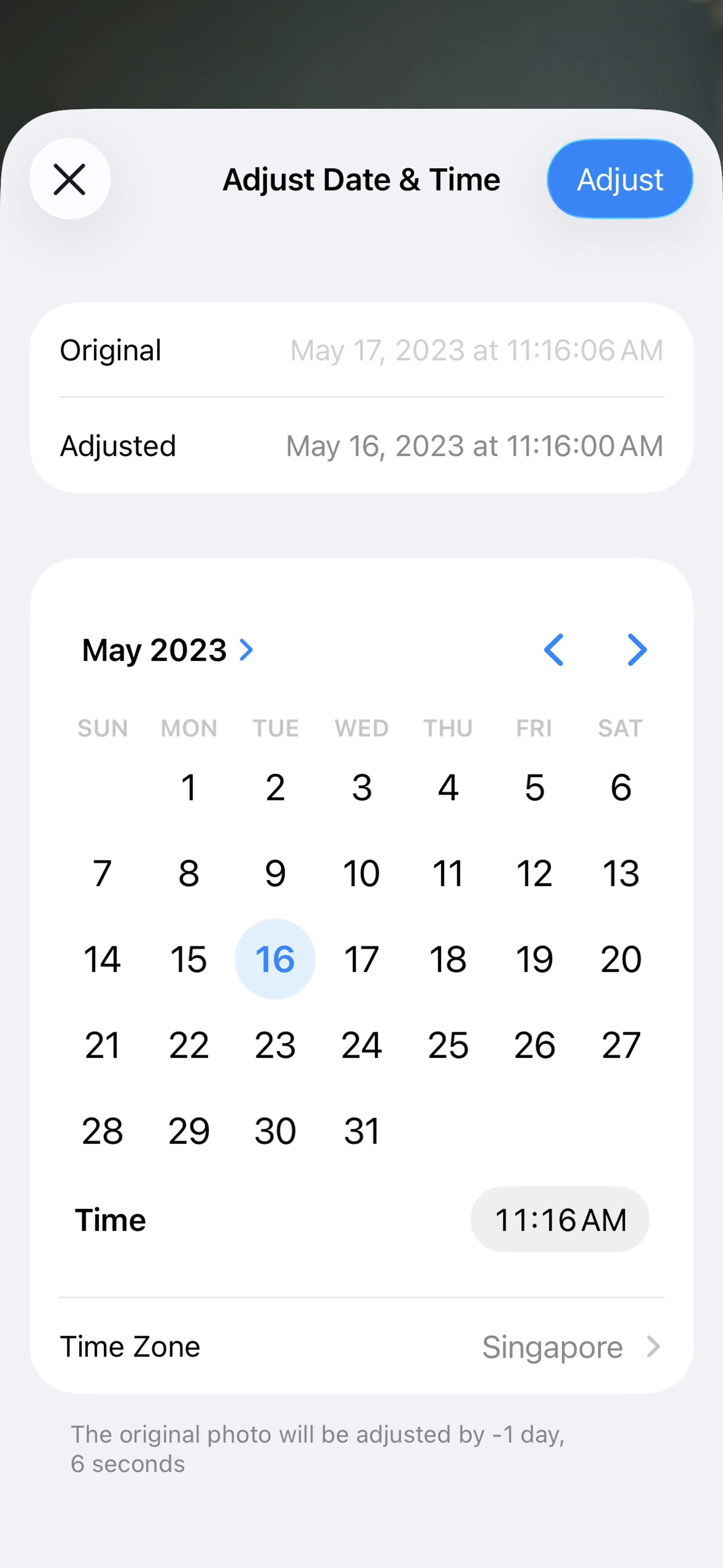
Task: Go to the next month
Action: pos(637,650)
